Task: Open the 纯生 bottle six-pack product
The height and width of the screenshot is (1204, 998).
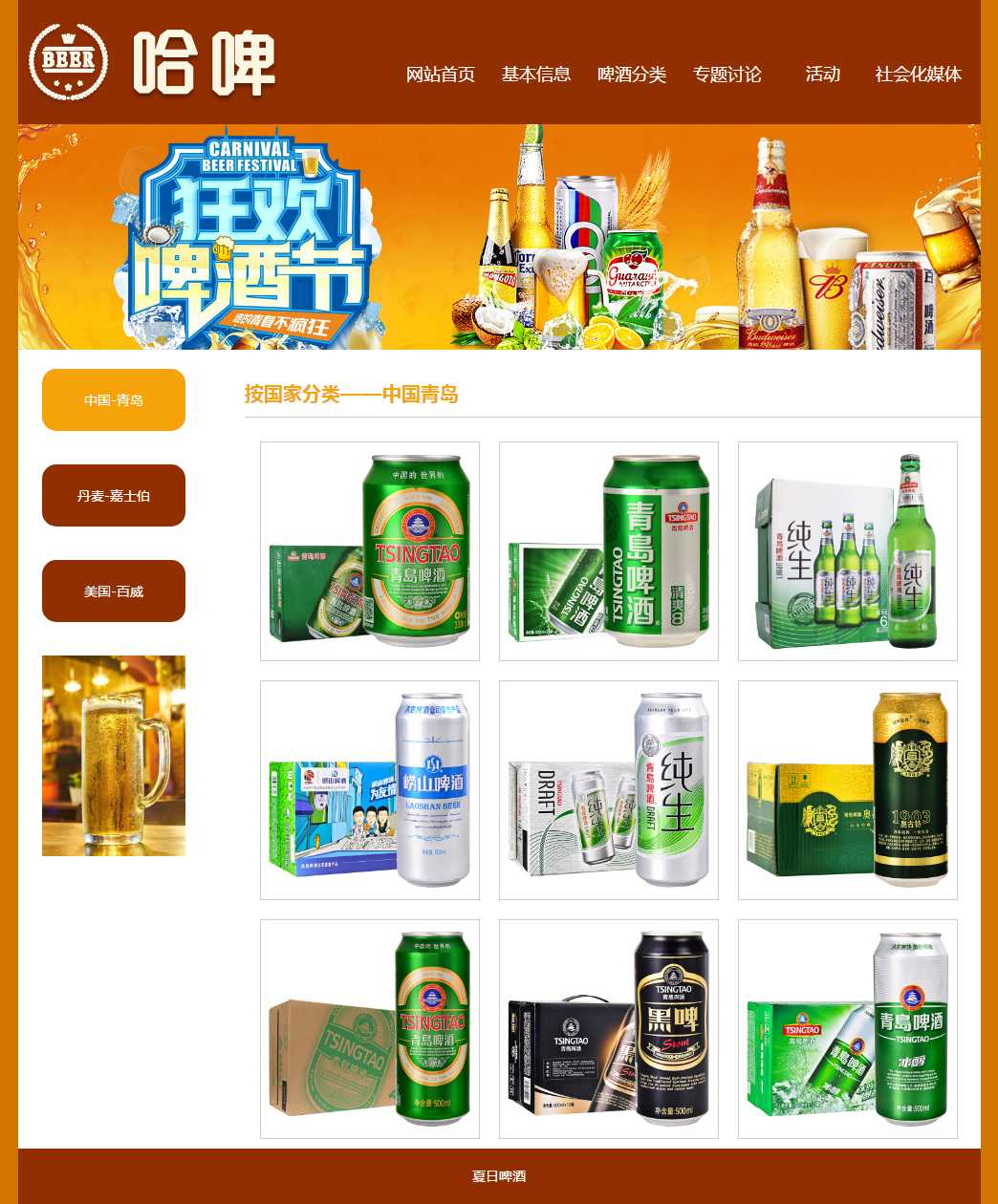Action: tap(848, 551)
